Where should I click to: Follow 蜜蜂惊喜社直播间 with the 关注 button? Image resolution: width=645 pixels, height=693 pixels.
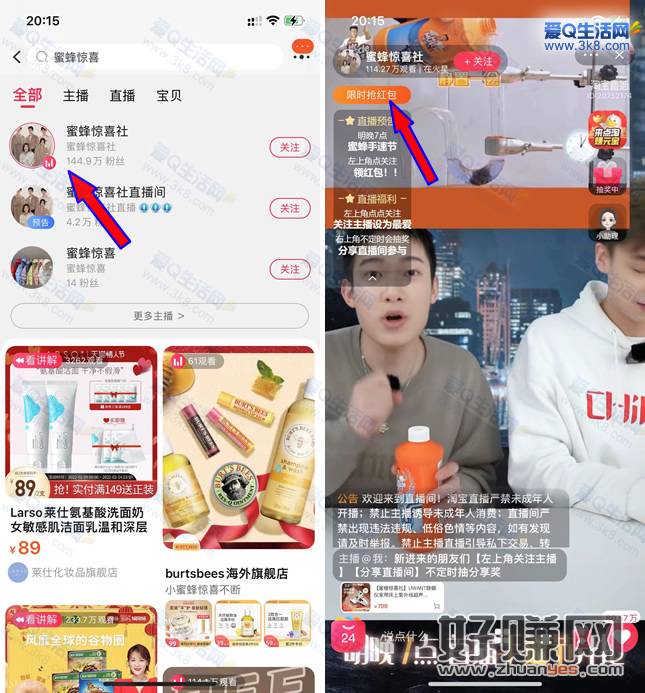coord(289,208)
